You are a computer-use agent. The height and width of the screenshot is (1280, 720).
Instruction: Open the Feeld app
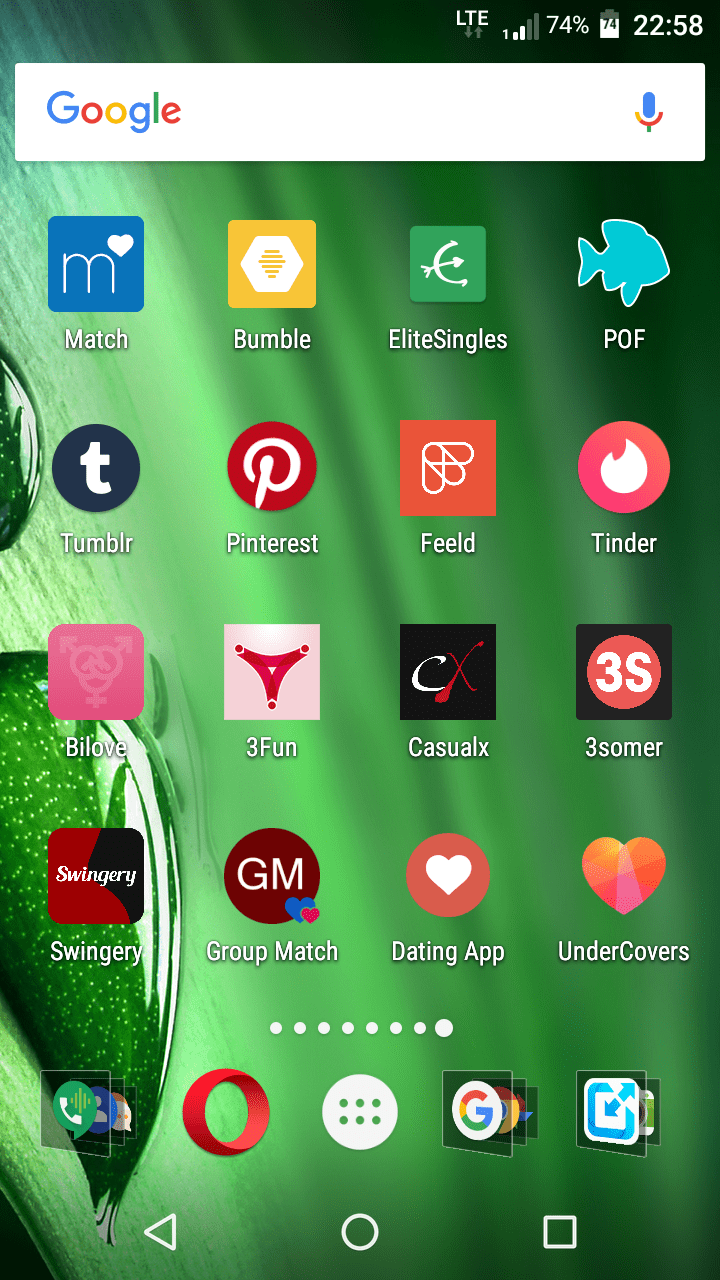pos(448,468)
